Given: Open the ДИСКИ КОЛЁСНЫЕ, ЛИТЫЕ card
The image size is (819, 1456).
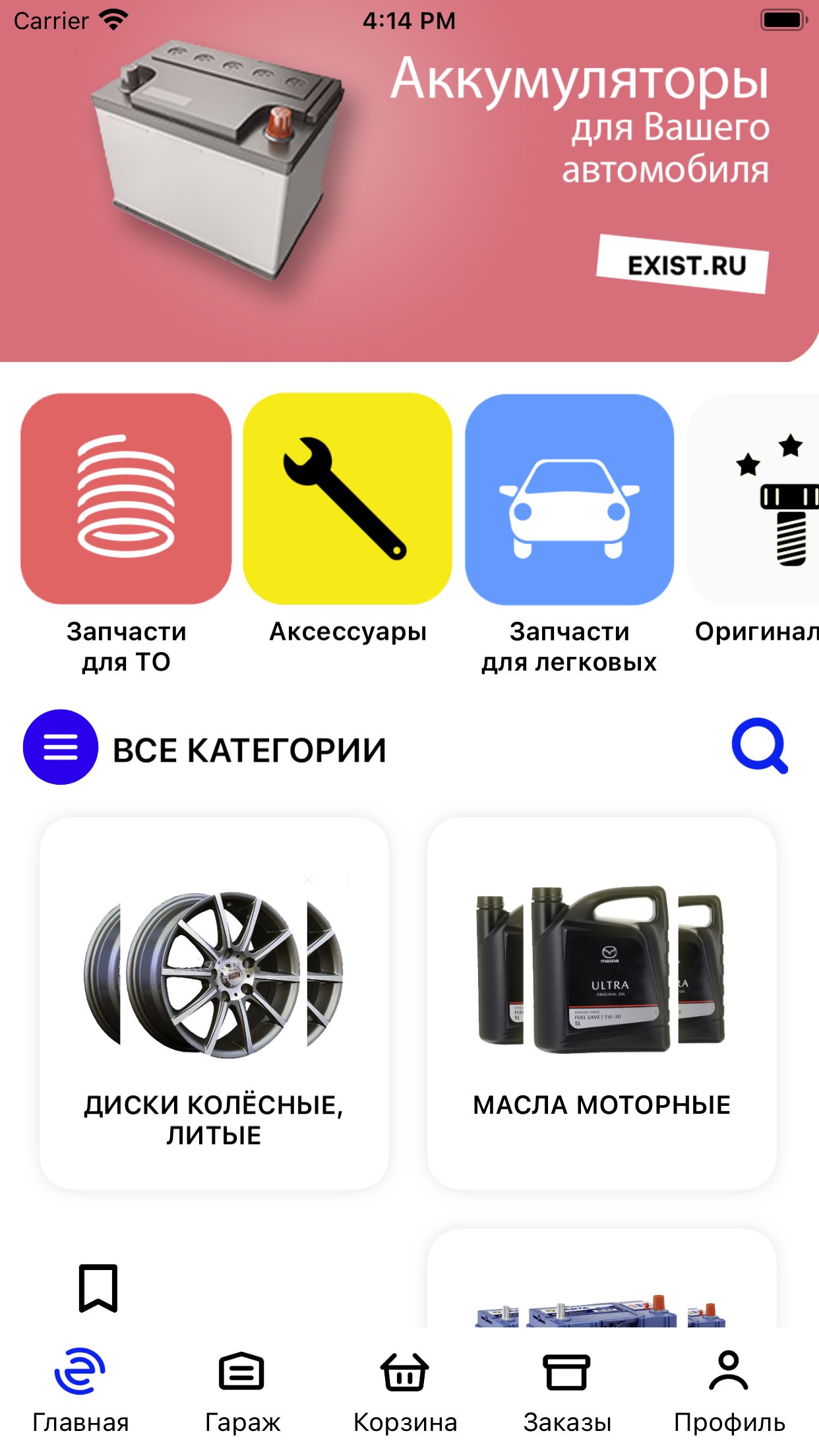Looking at the screenshot, I should click(214, 1002).
